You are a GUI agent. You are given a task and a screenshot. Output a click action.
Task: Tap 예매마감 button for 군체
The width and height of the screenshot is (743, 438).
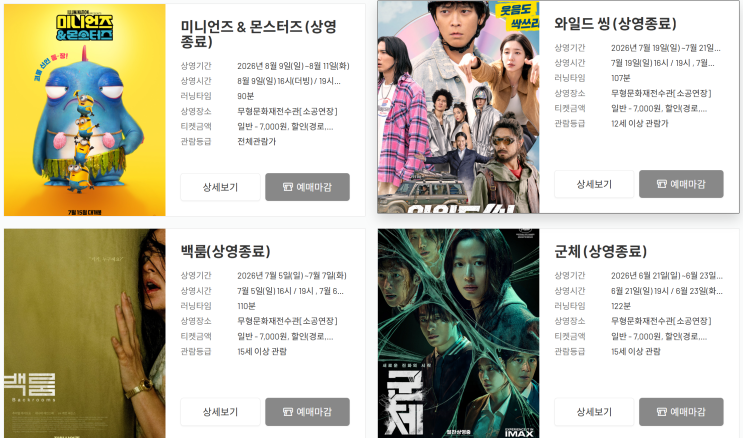tap(681, 412)
